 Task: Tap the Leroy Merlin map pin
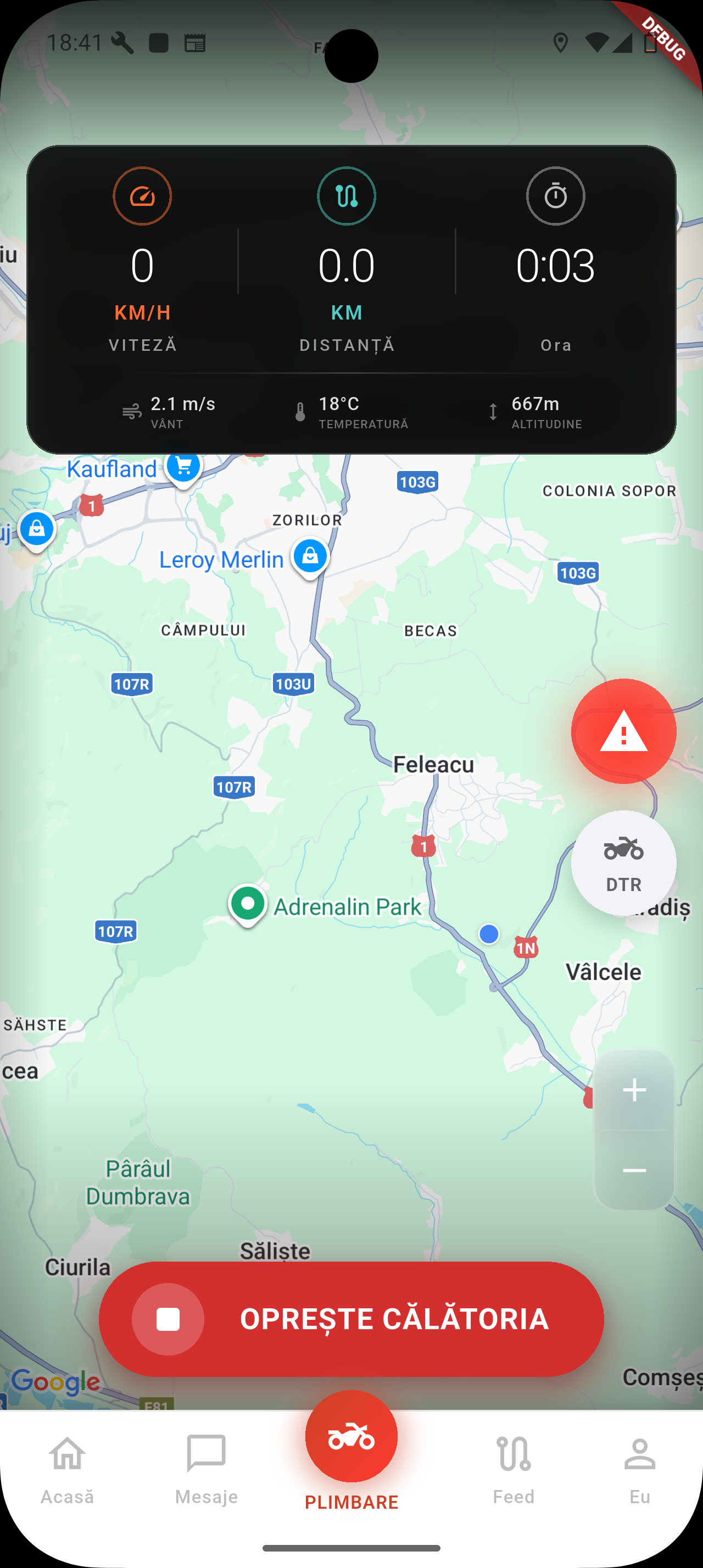(310, 556)
